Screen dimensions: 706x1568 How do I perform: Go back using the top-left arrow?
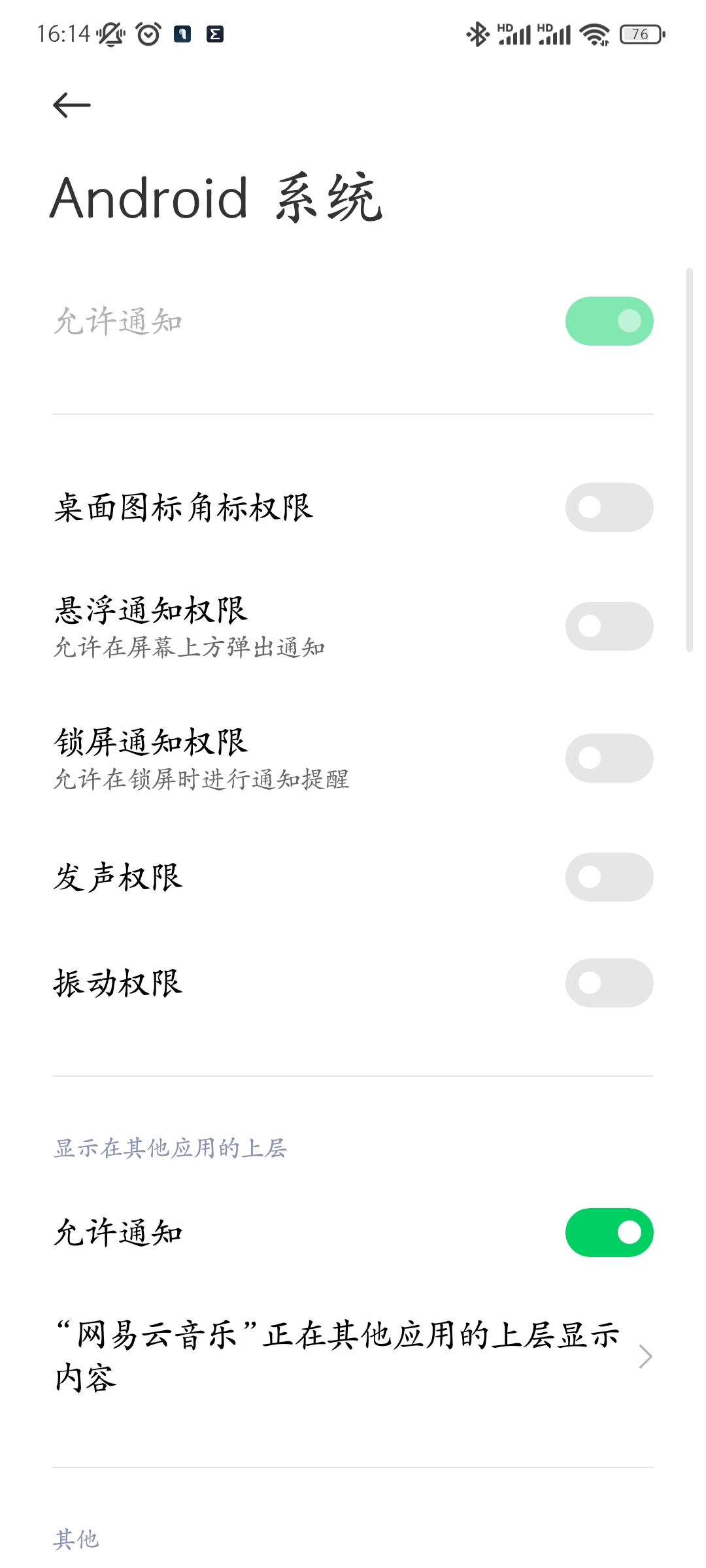point(72,105)
